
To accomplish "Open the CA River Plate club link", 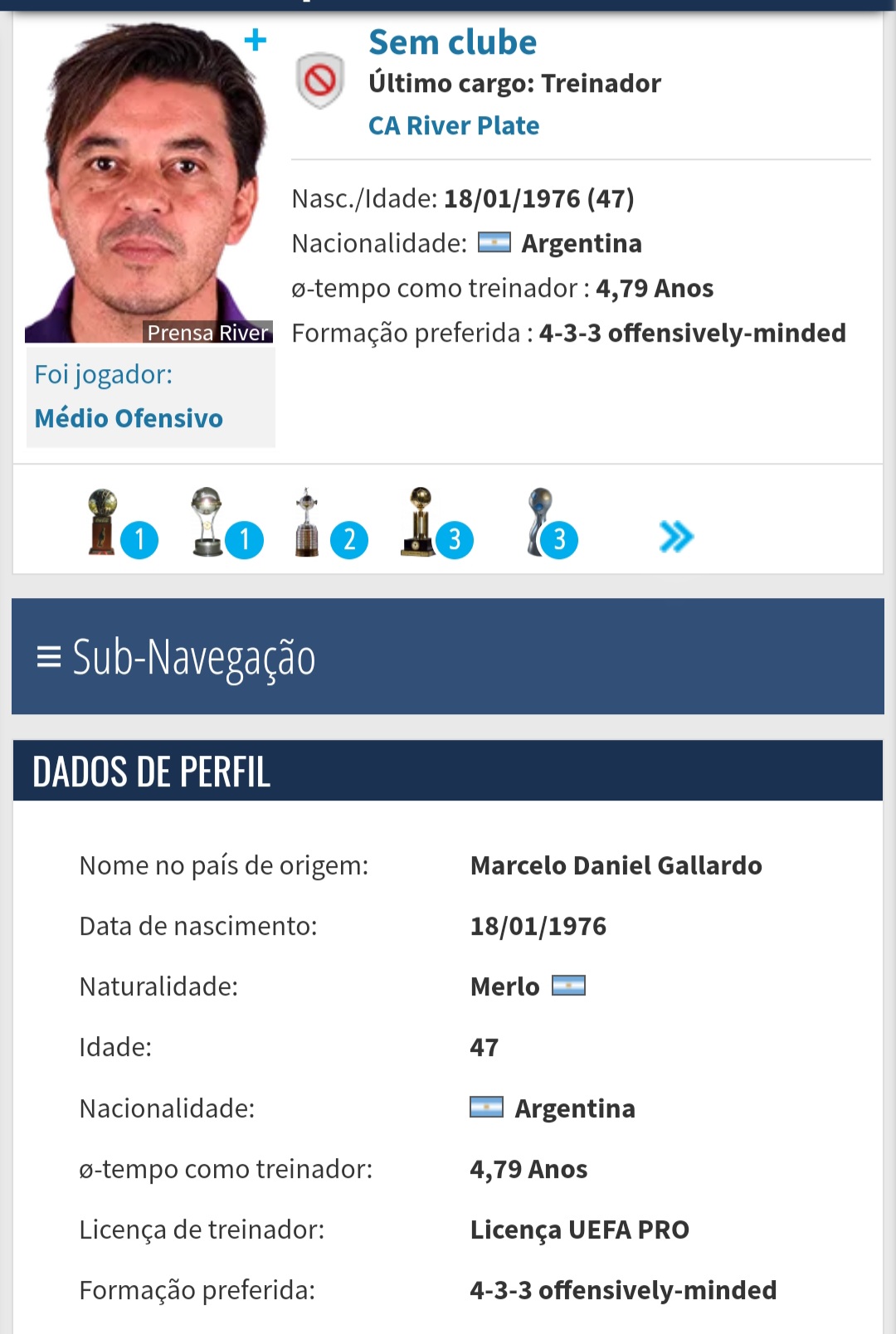I will point(454,125).
